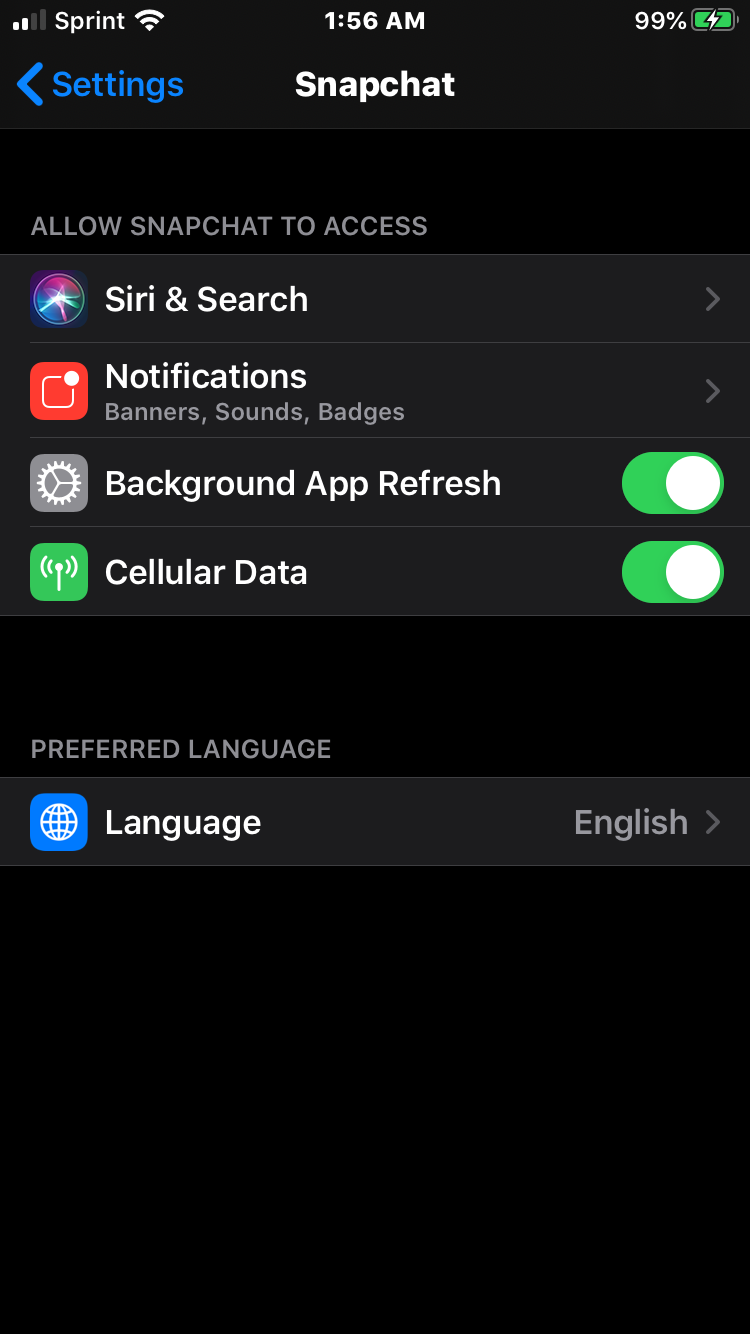Change the preferred Language
The height and width of the screenshot is (1334, 750).
tap(375, 822)
